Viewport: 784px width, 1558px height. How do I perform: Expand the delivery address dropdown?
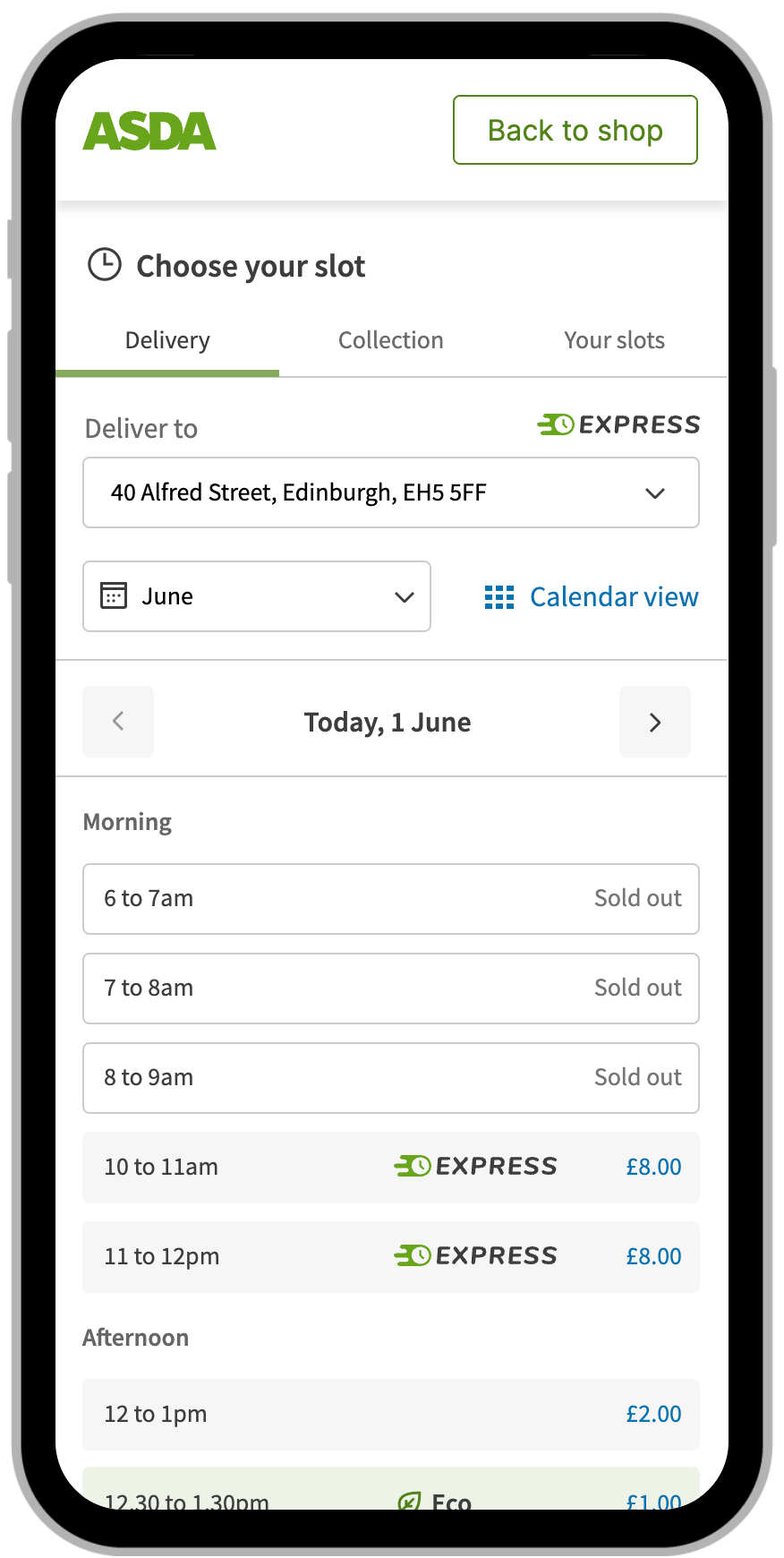point(391,492)
